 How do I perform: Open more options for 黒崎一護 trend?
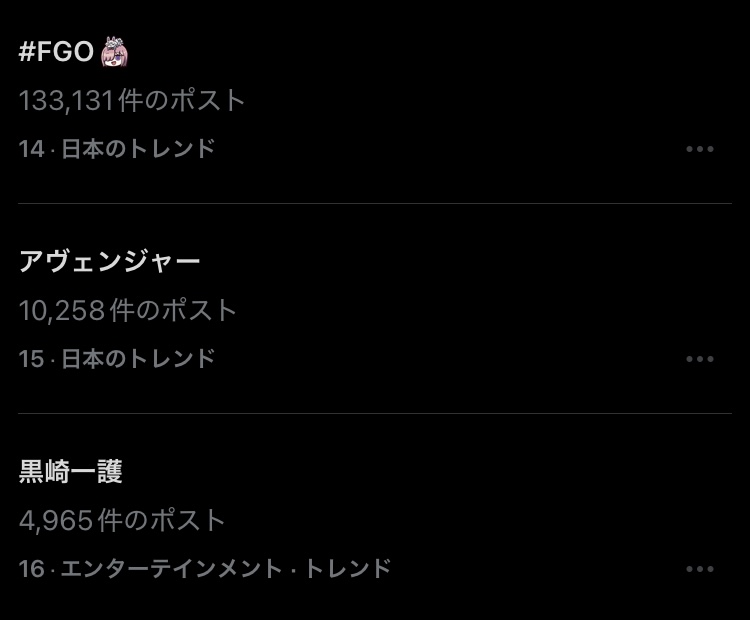700,569
